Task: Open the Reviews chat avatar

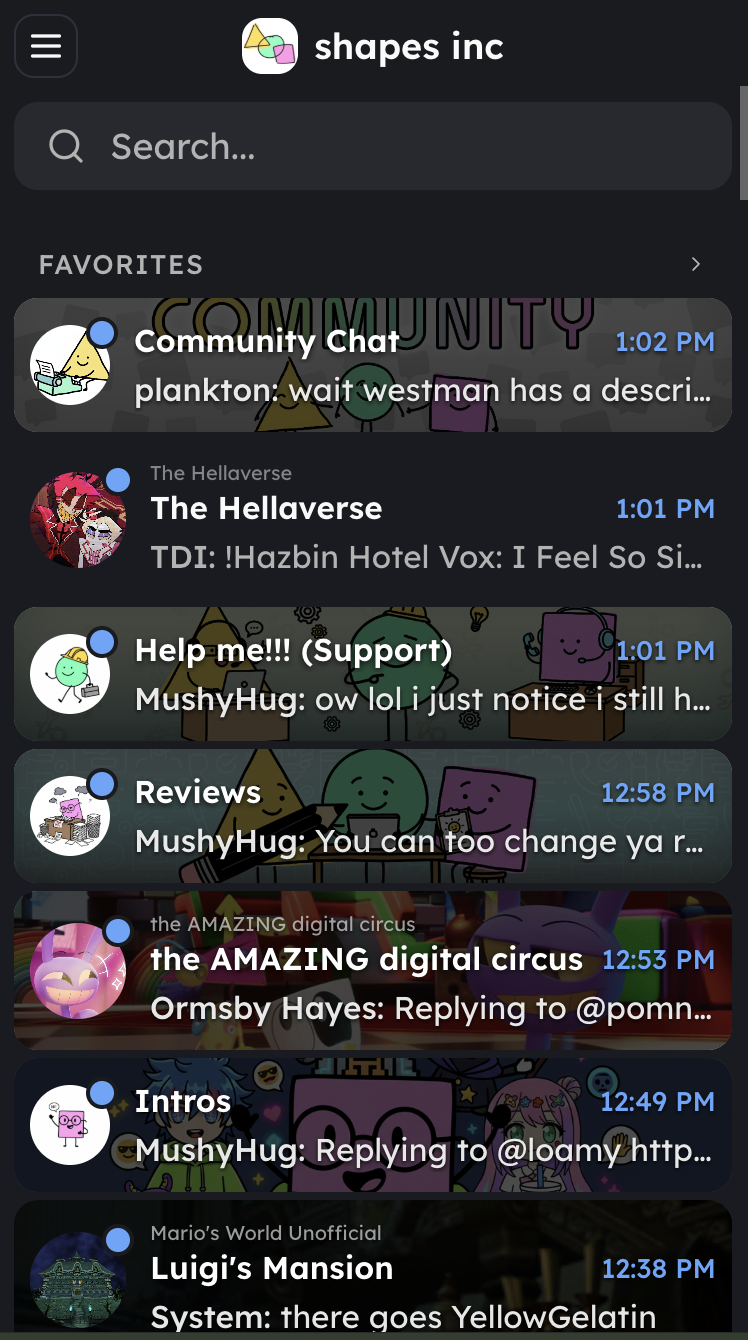Action: click(70, 816)
